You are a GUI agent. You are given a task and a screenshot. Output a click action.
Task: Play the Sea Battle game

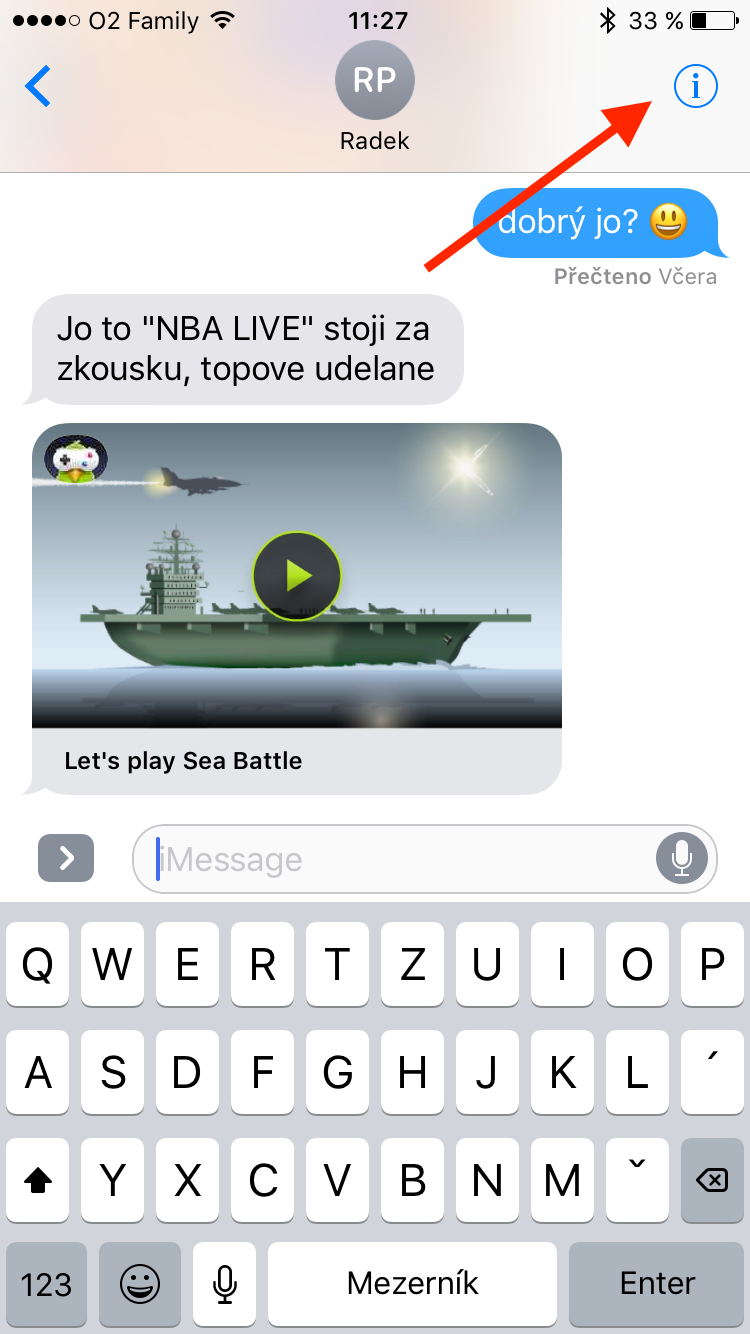297,576
